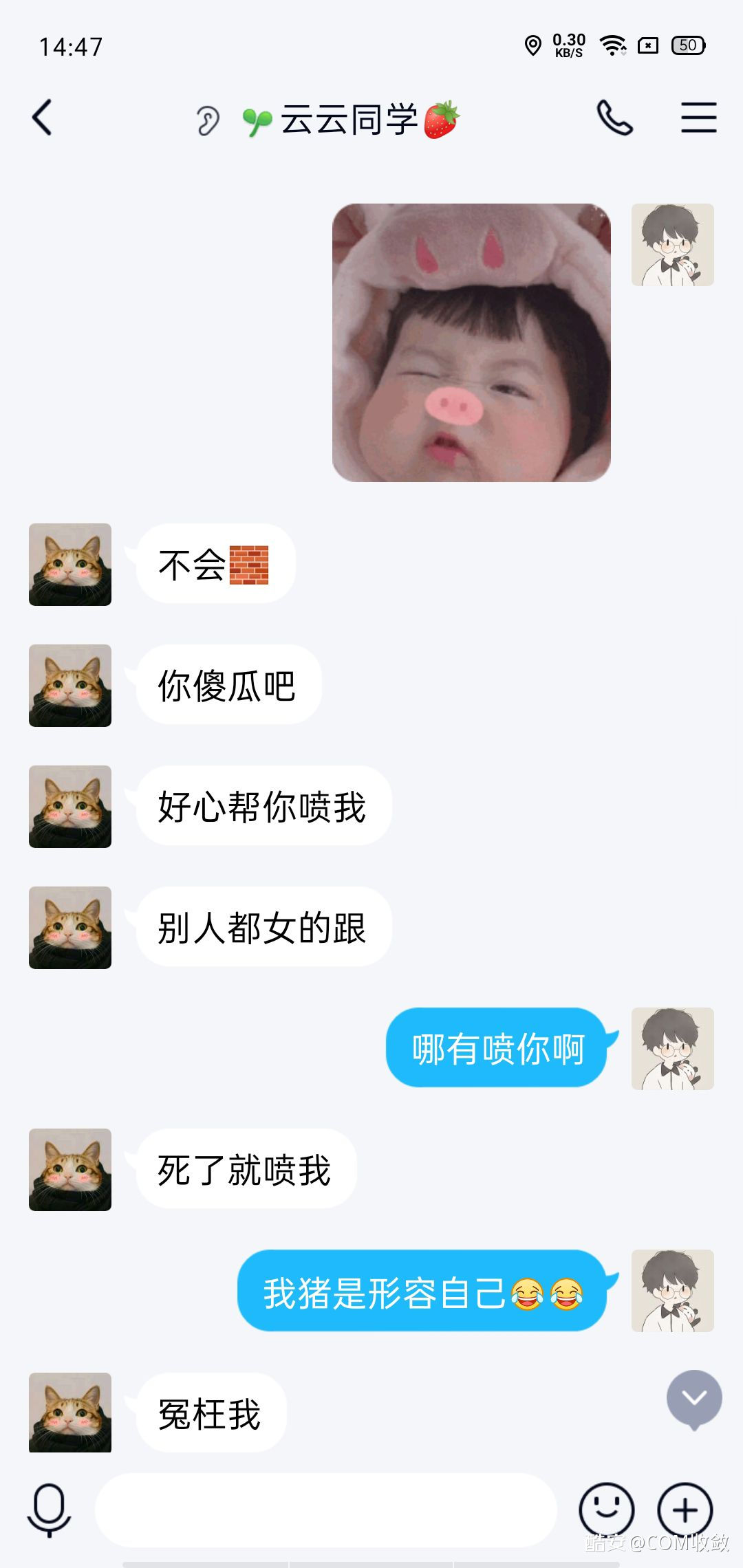Screen dimensions: 743x1568
Task: Tap my avatar beside 哪有喷你啊
Action: tap(672, 1048)
